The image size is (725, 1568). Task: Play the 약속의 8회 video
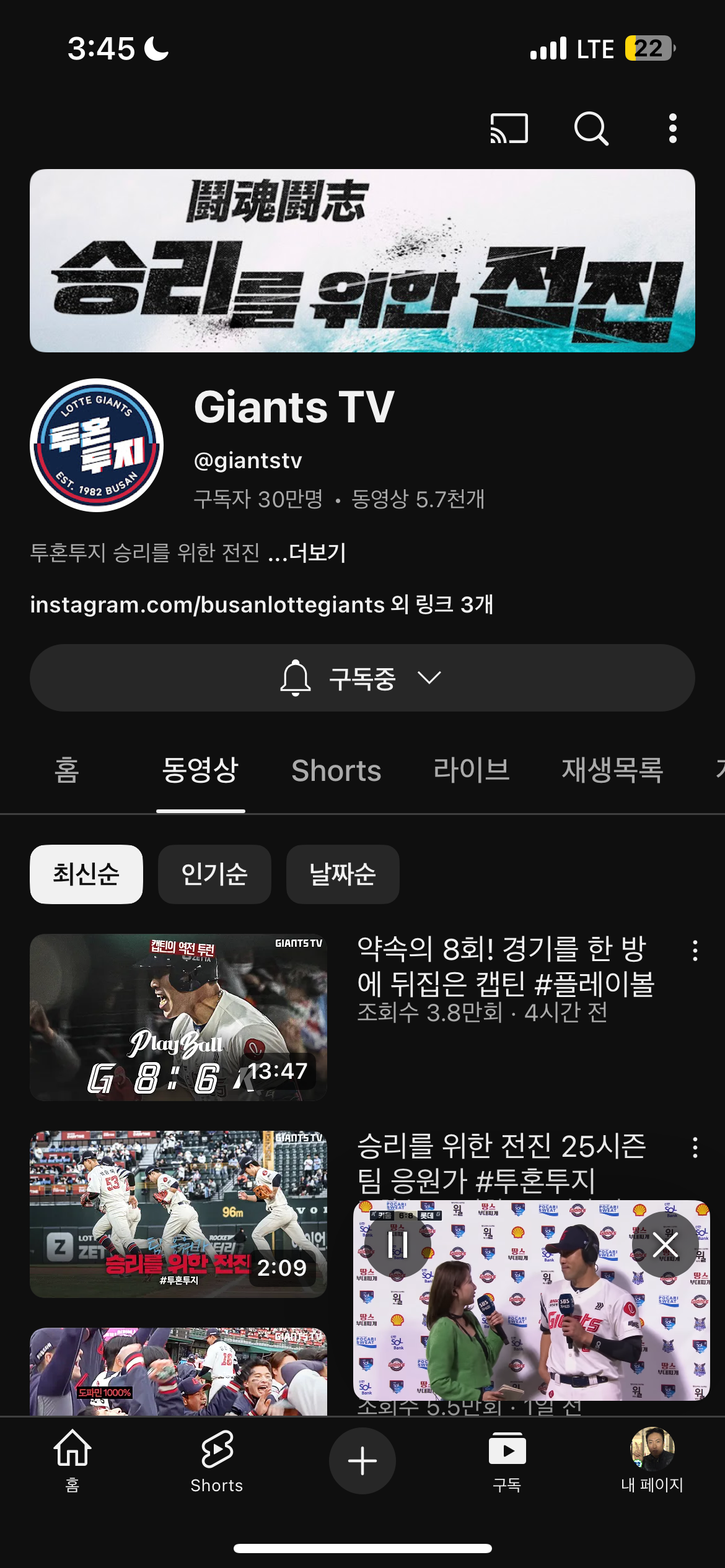pos(178,1017)
